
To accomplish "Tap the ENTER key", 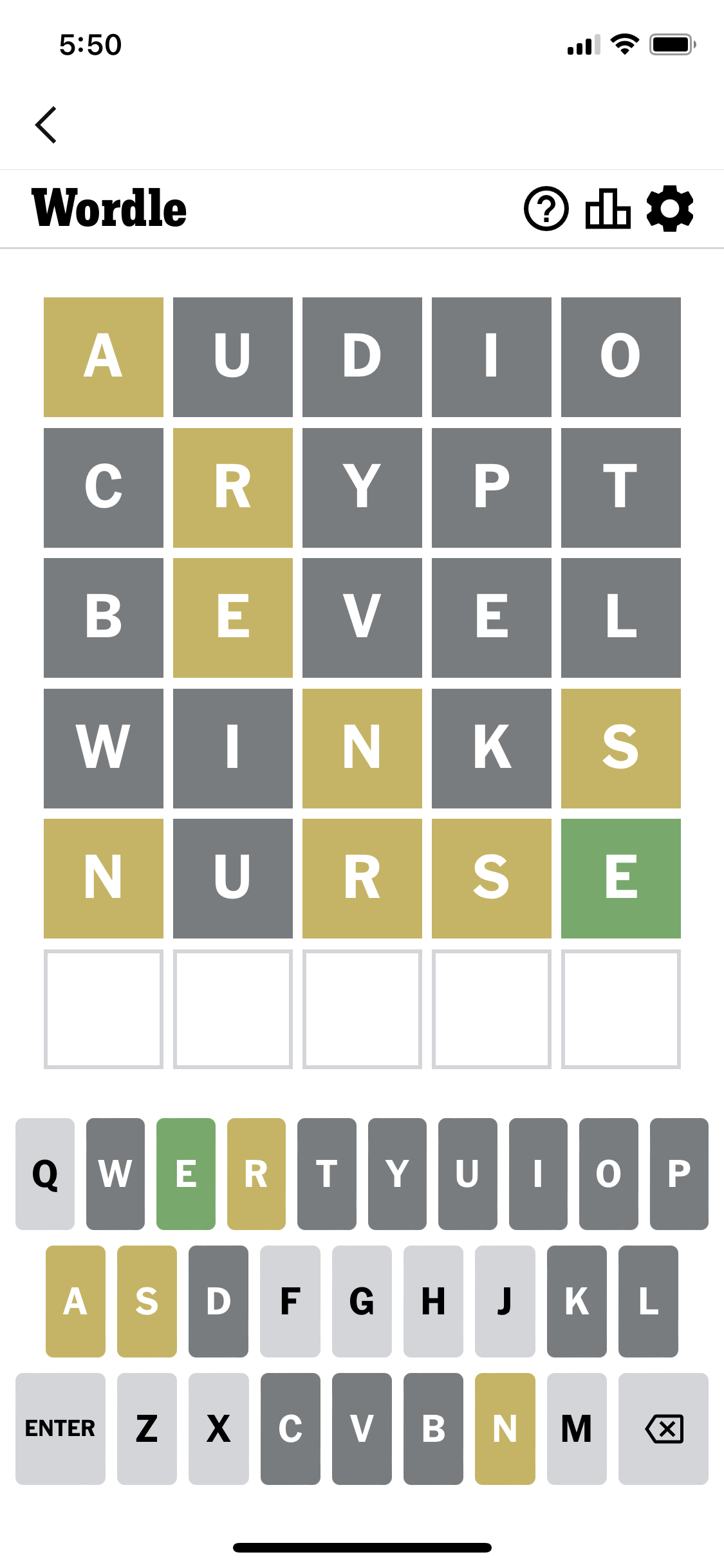I will pos(60,1428).
